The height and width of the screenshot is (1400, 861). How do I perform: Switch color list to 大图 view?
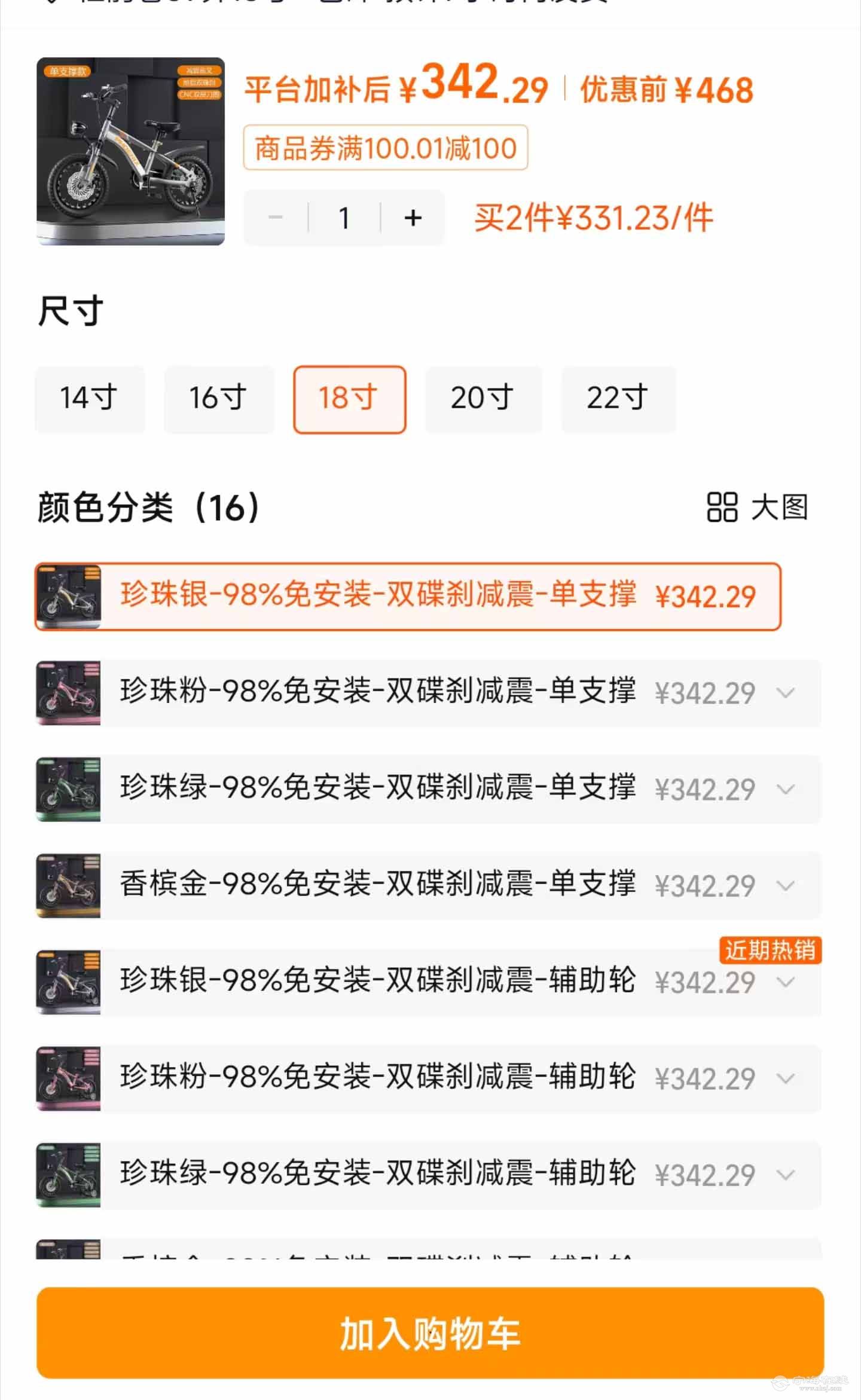757,507
